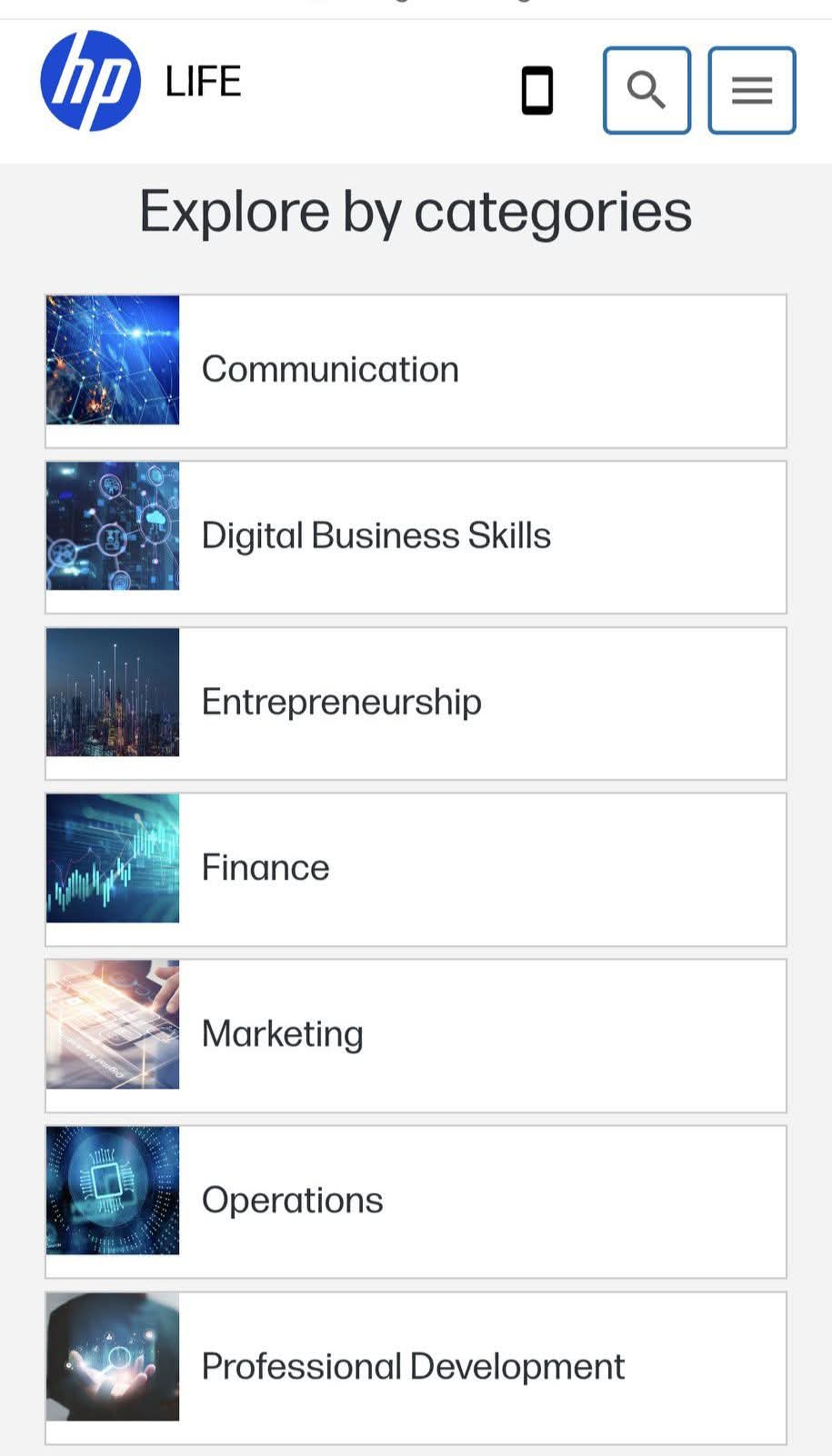Choose the Professional Development category

416,1367
